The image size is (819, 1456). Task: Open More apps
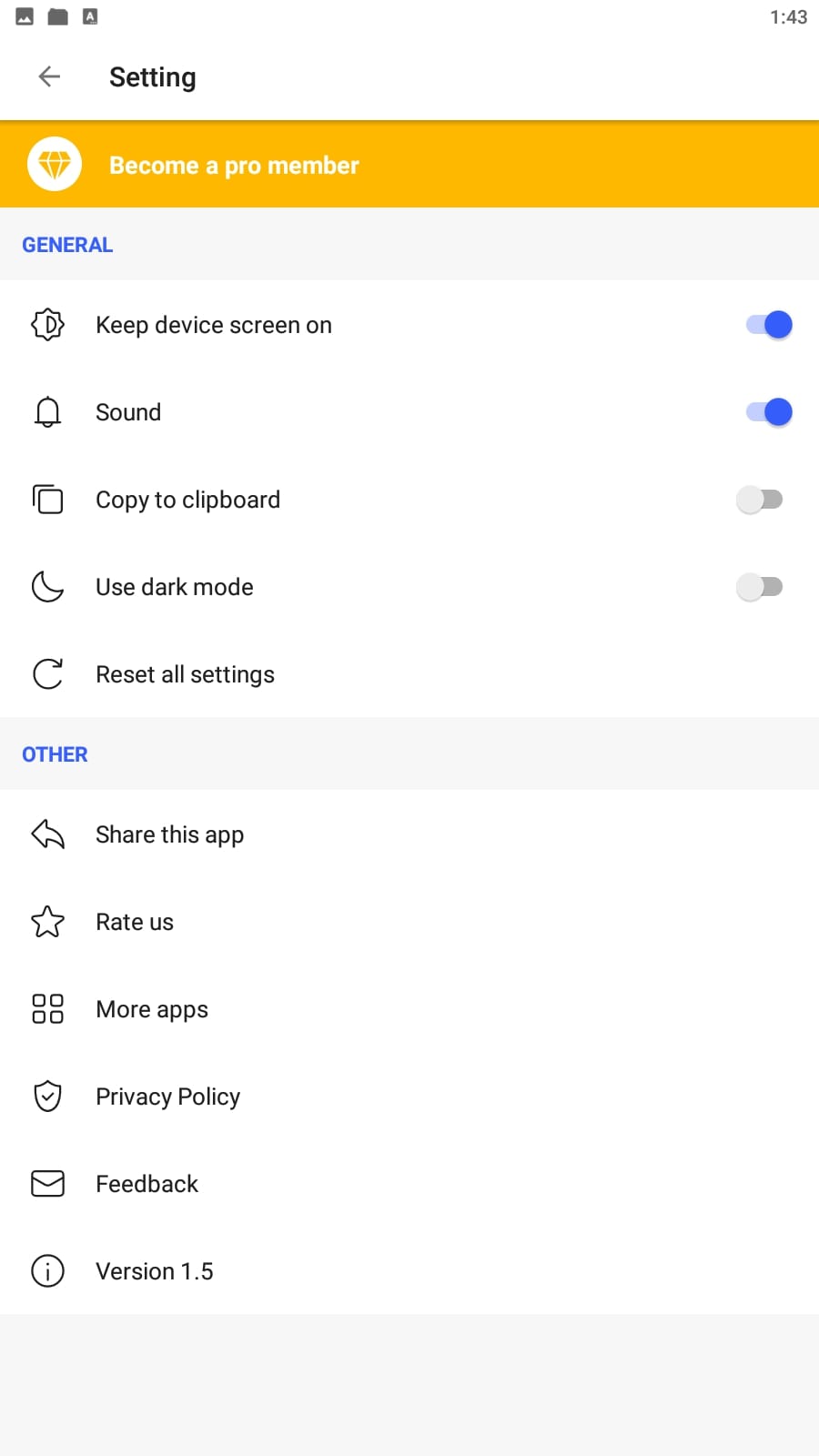[409, 1009]
